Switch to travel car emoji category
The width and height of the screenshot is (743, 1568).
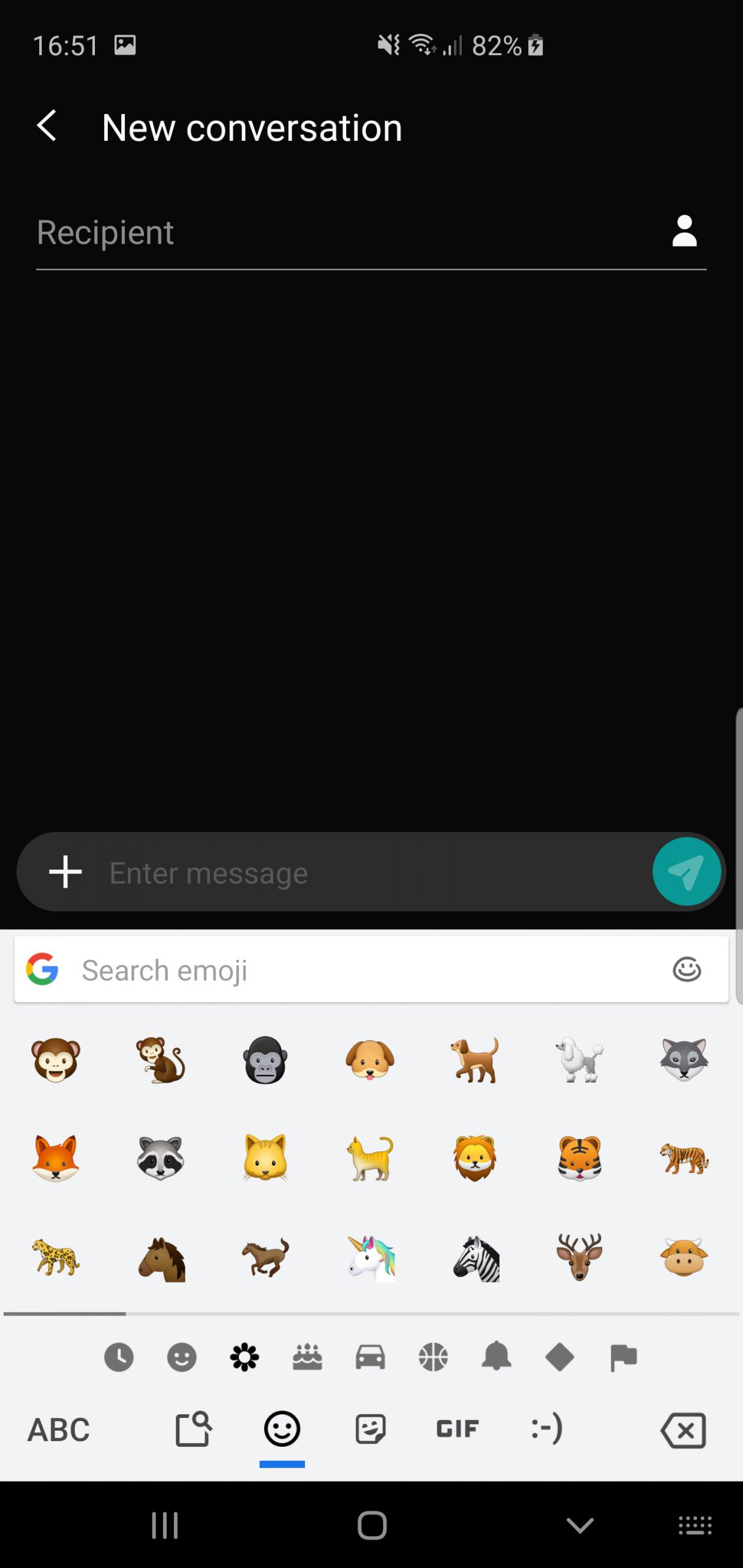(x=371, y=1358)
